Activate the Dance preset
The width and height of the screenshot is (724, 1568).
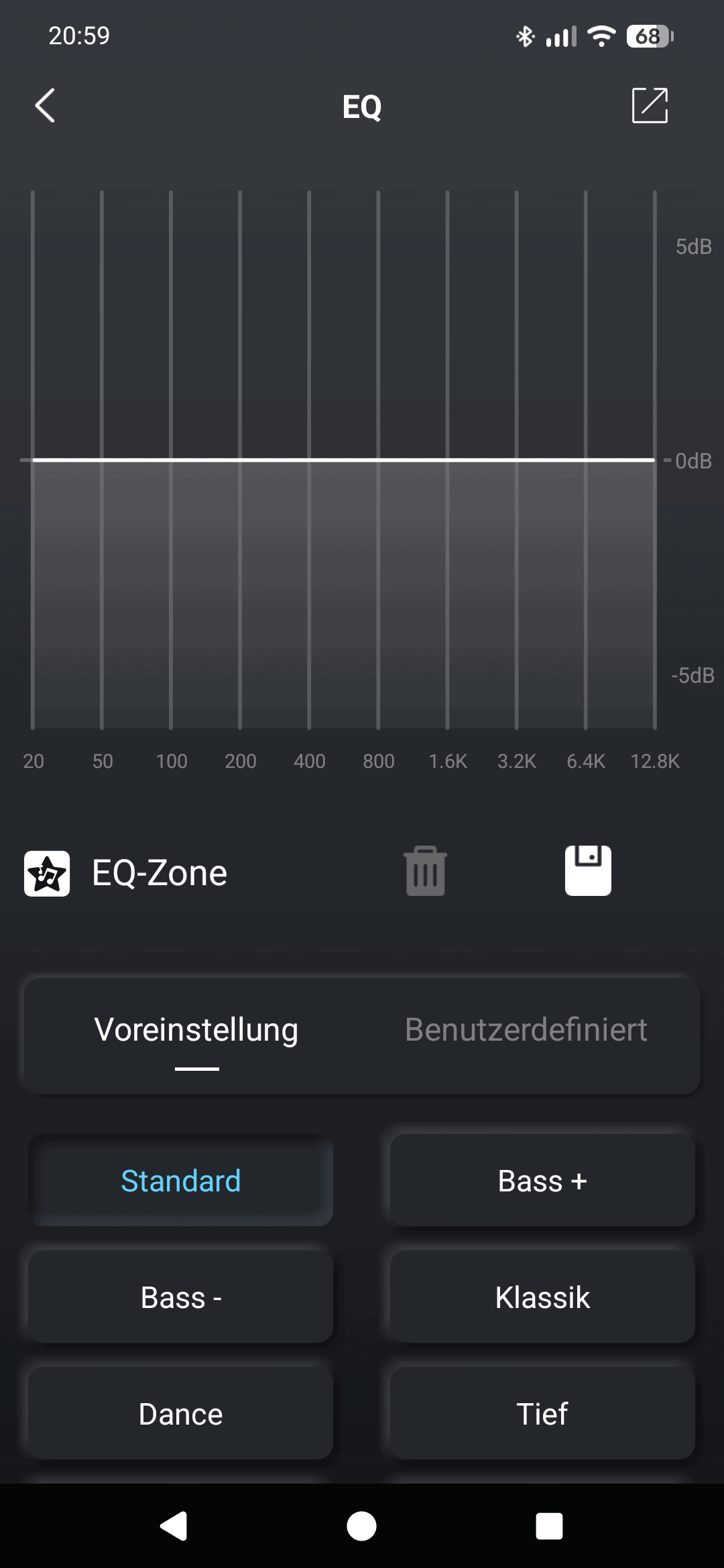(x=181, y=1414)
